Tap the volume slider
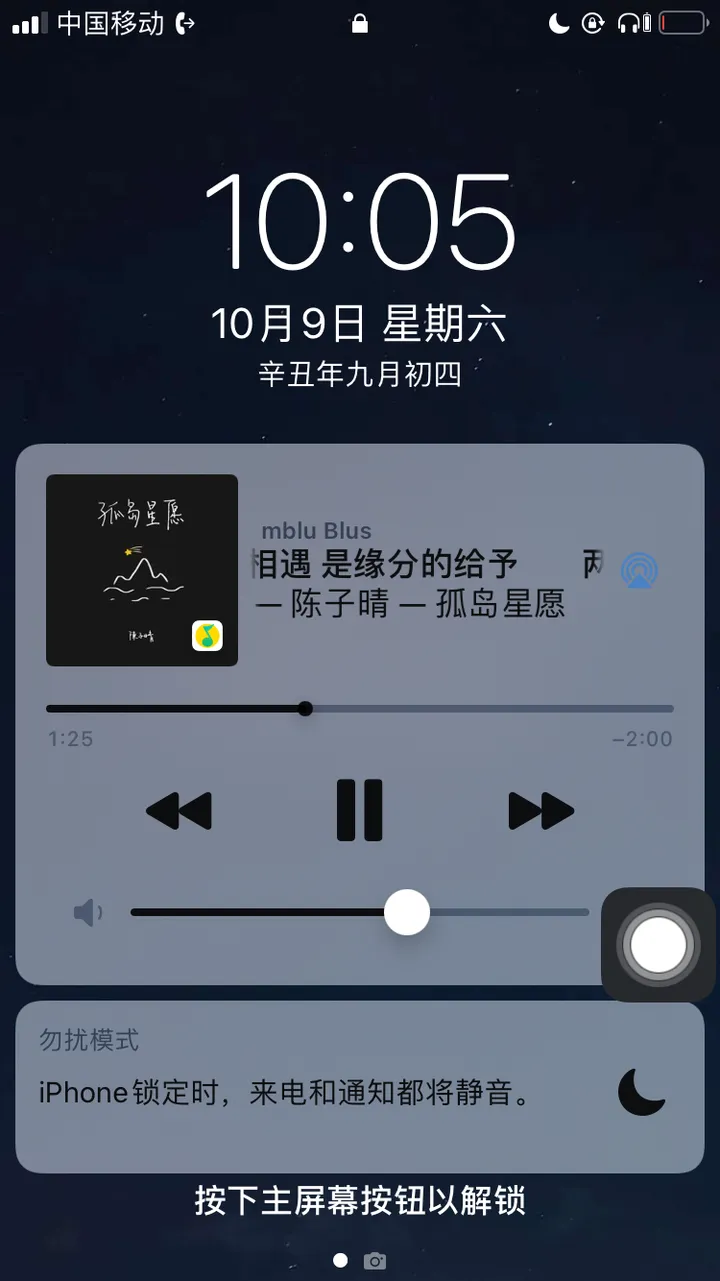Screen dimensions: 720x1281 [x=360, y=912]
